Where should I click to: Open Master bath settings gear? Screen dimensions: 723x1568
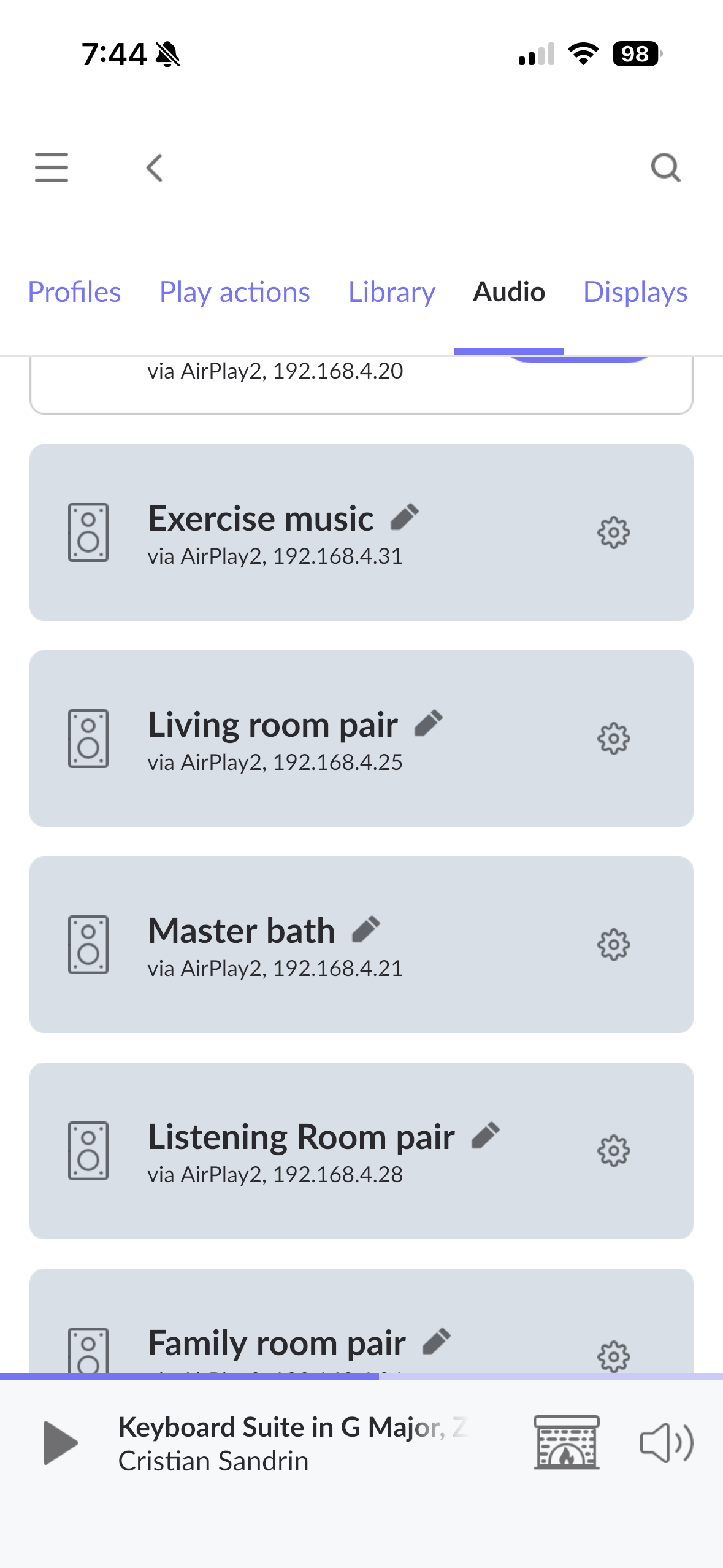pyautogui.click(x=613, y=945)
